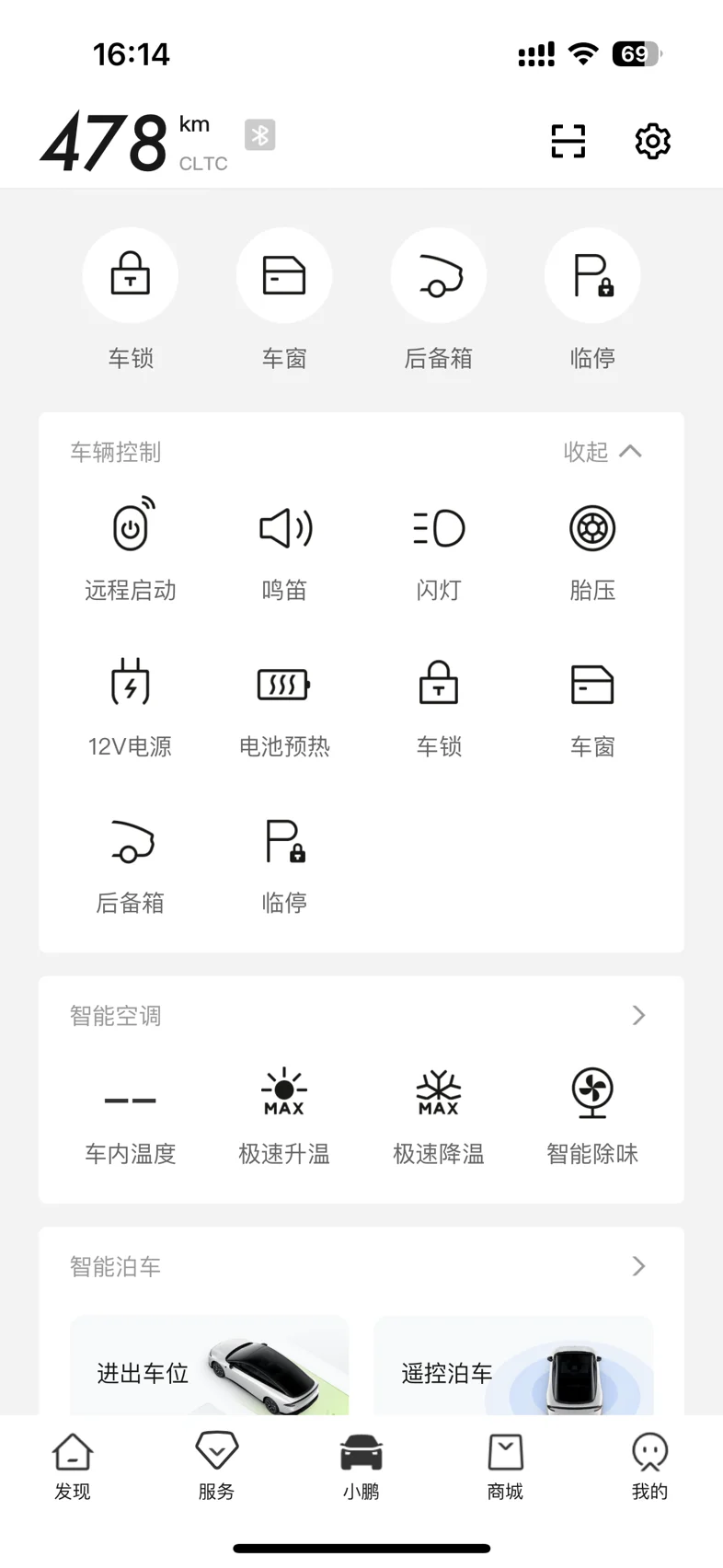
Task: Switch to the 商城 tab
Action: [505, 1467]
